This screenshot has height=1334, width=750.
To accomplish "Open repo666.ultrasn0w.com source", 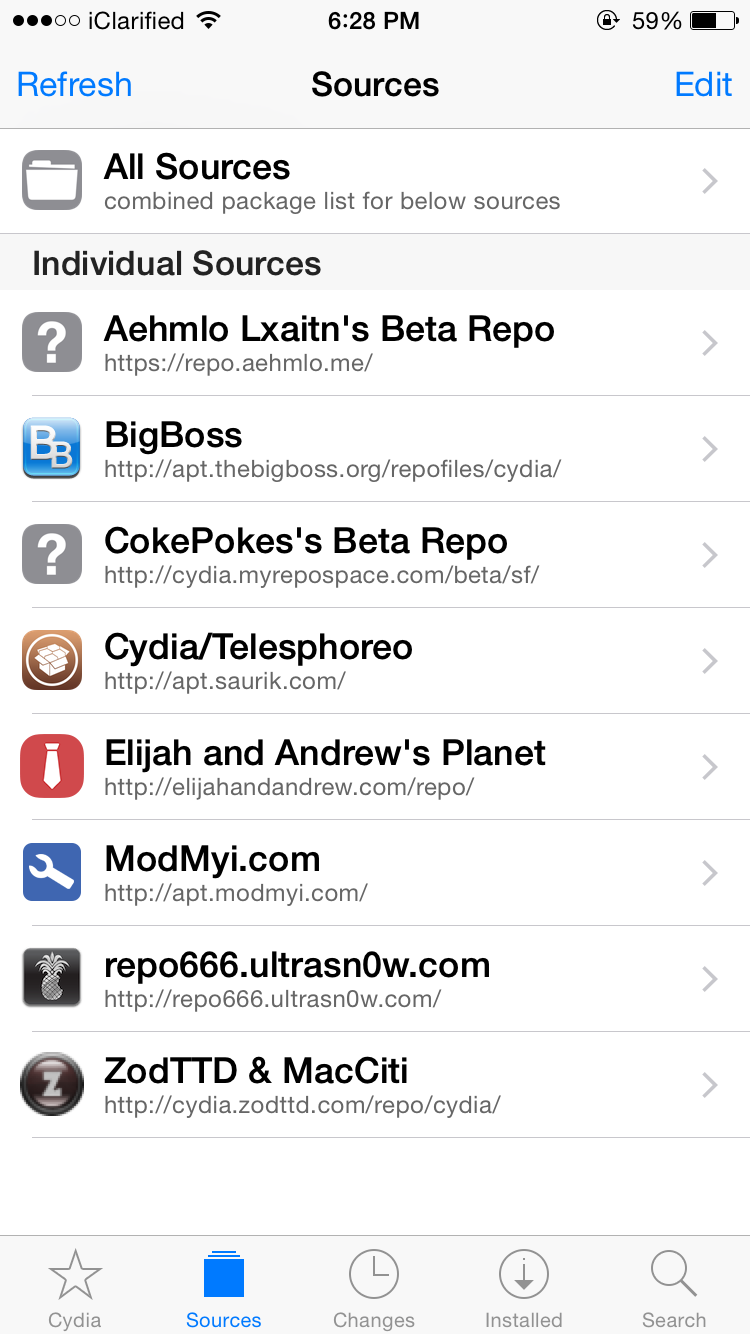I will coord(375,979).
